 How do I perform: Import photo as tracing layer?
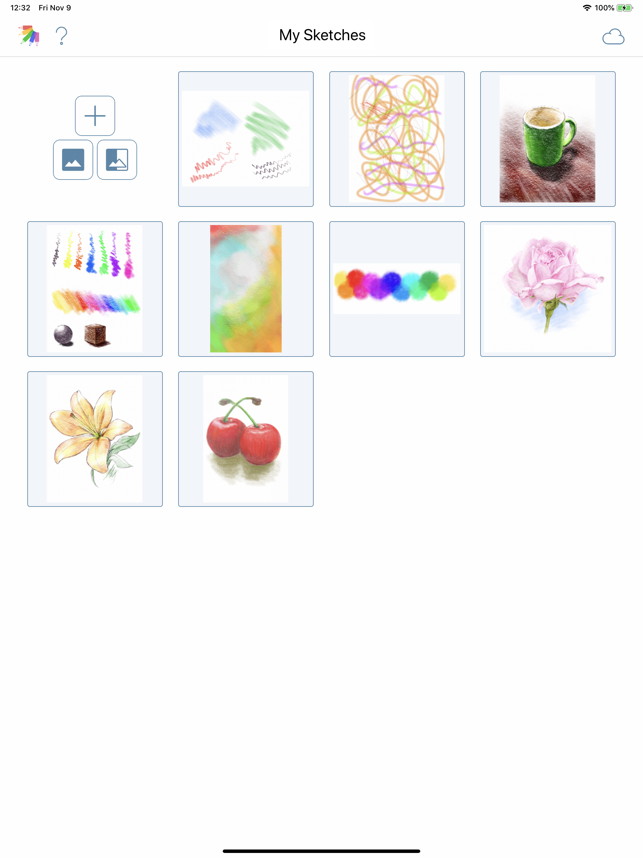click(x=117, y=160)
